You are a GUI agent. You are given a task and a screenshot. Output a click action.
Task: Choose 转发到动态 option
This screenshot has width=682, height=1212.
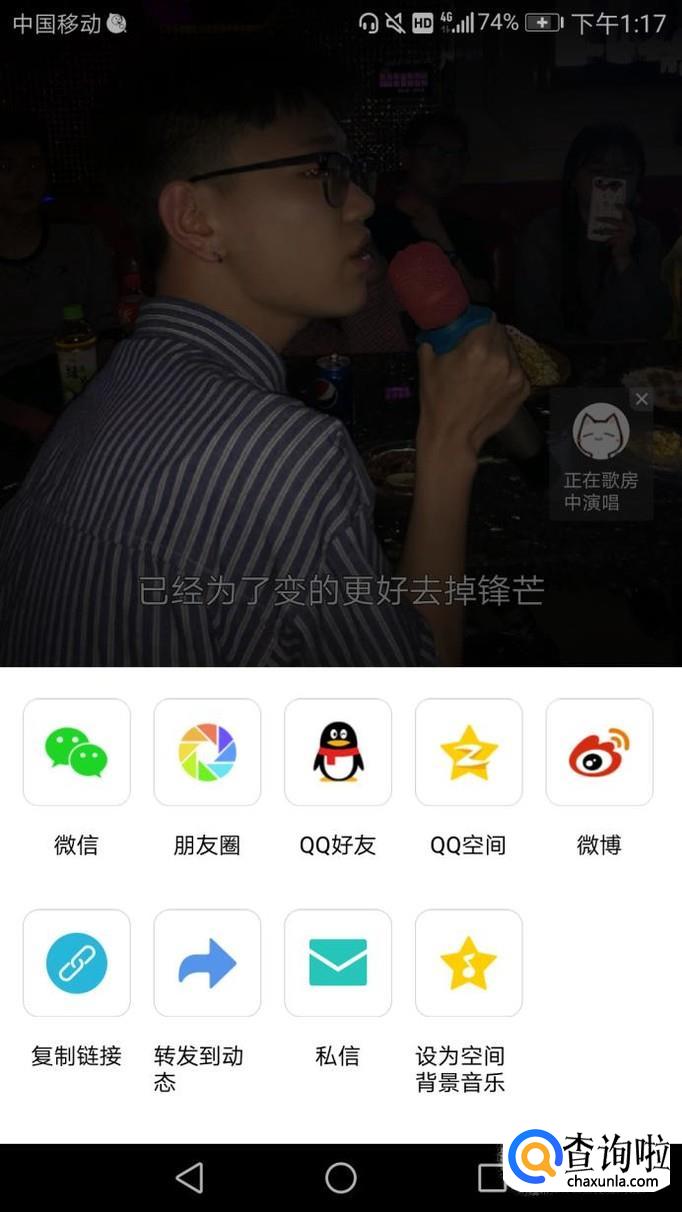click(x=207, y=963)
